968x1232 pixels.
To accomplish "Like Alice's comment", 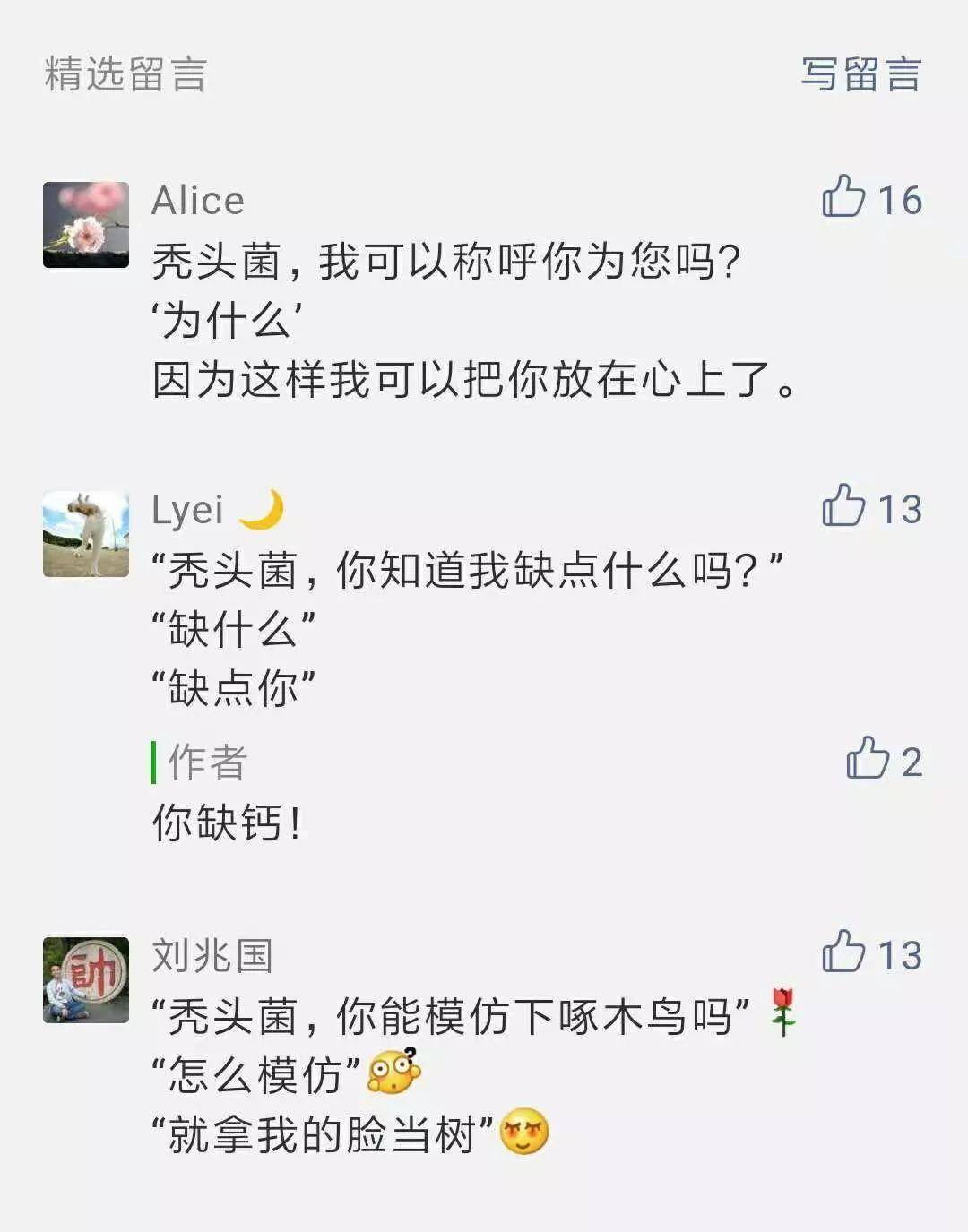I will click(843, 197).
